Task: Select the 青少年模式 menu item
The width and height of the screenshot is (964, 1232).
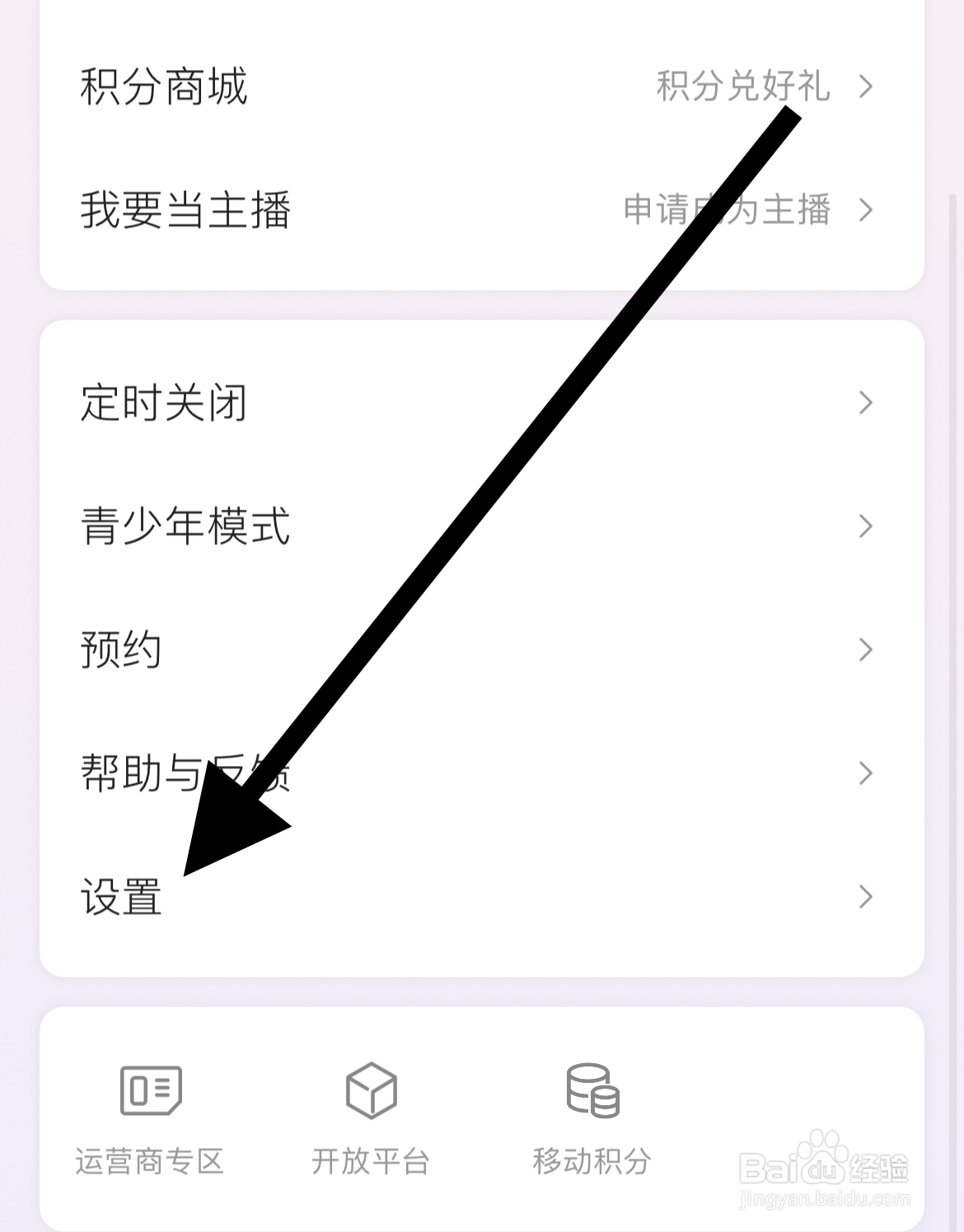Action: click(x=183, y=526)
